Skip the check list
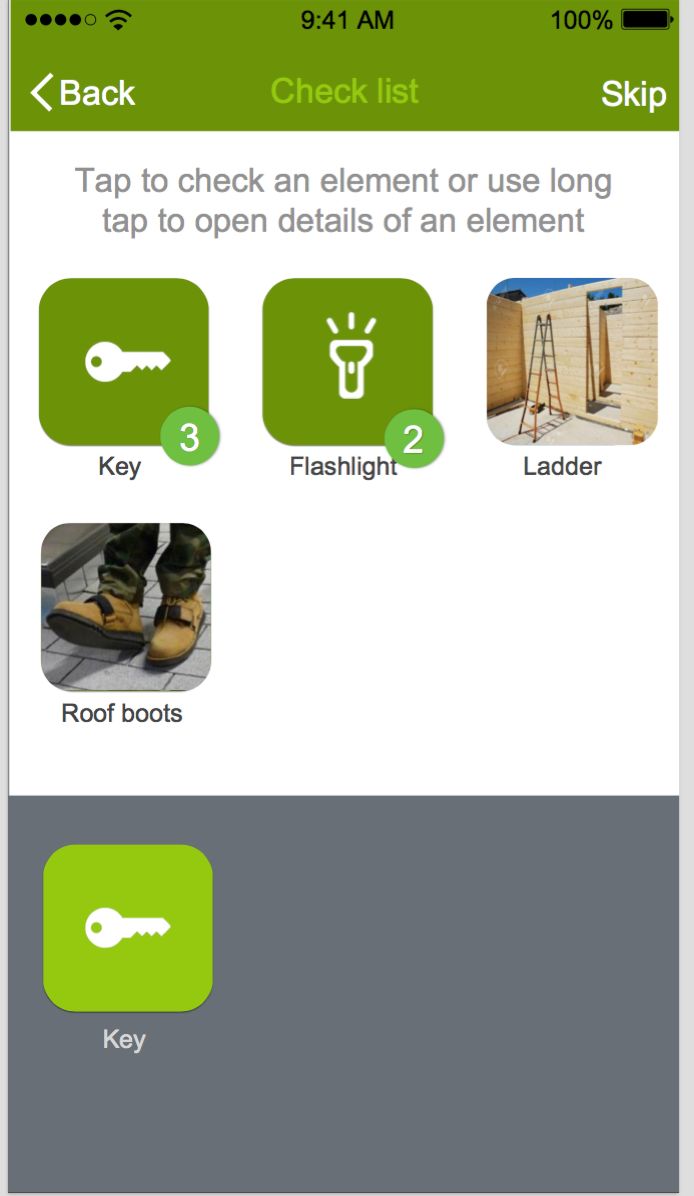The width and height of the screenshot is (694, 1196). click(633, 94)
